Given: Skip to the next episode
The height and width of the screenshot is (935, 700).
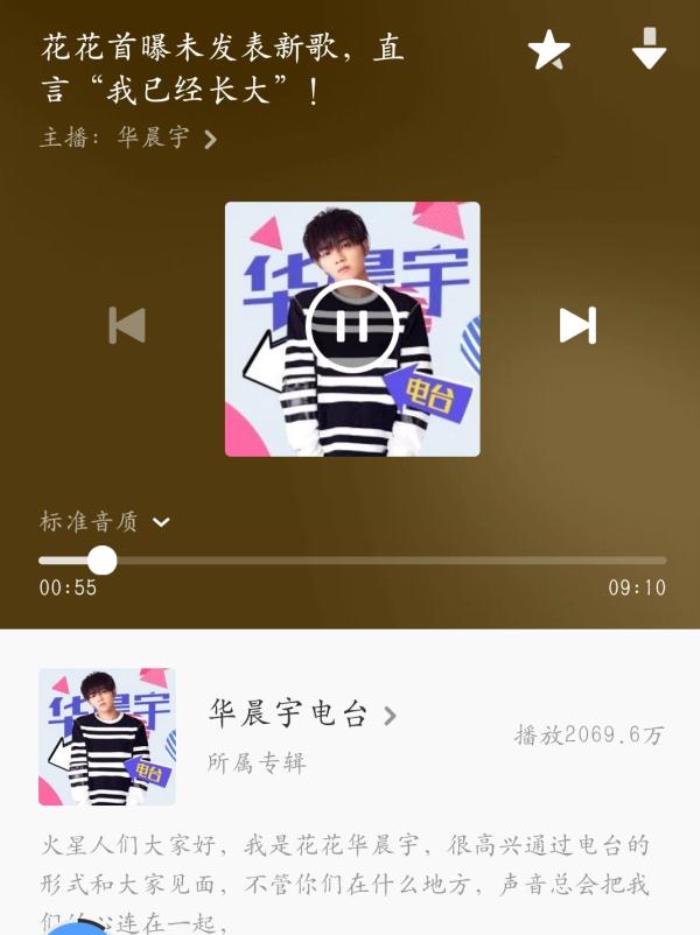Looking at the screenshot, I should pos(577,325).
